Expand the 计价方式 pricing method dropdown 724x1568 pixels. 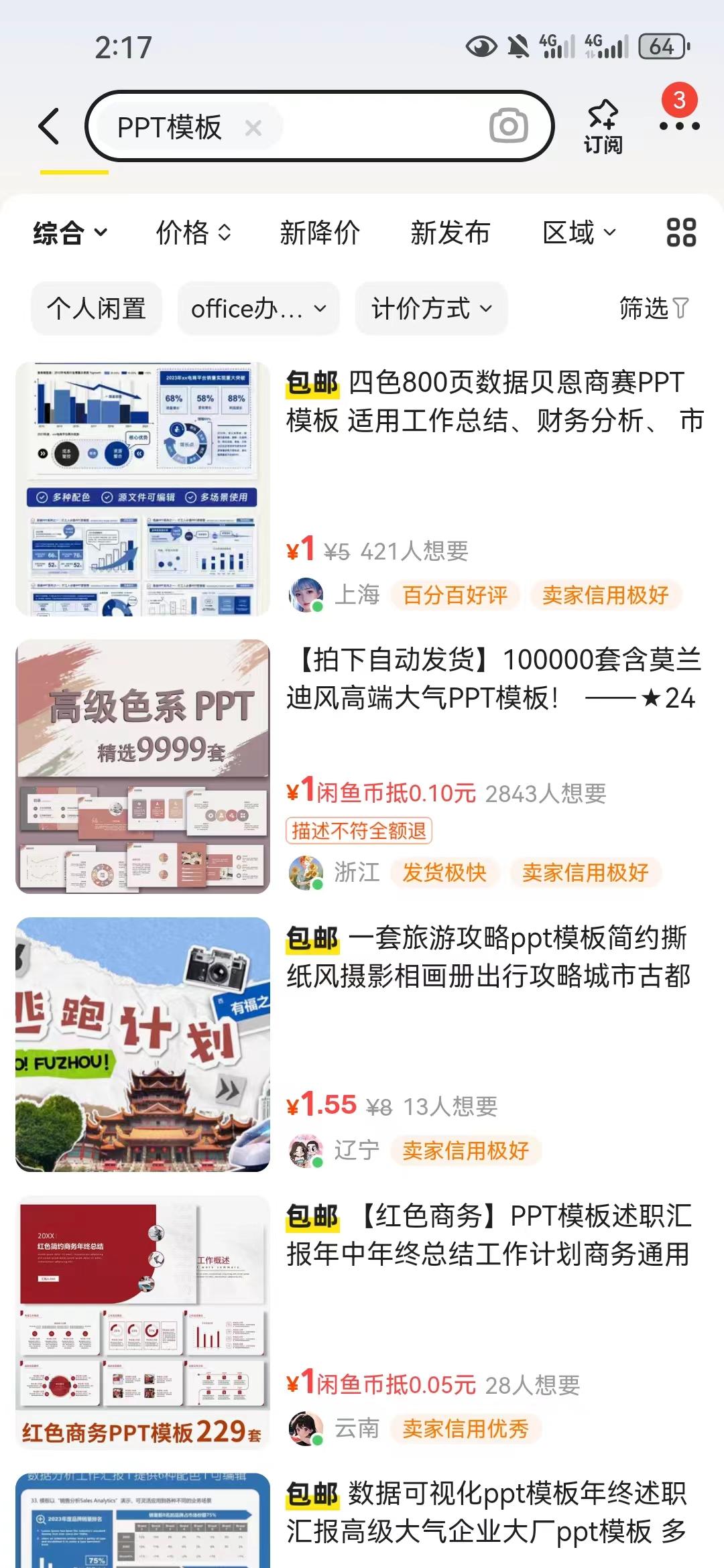[432, 308]
